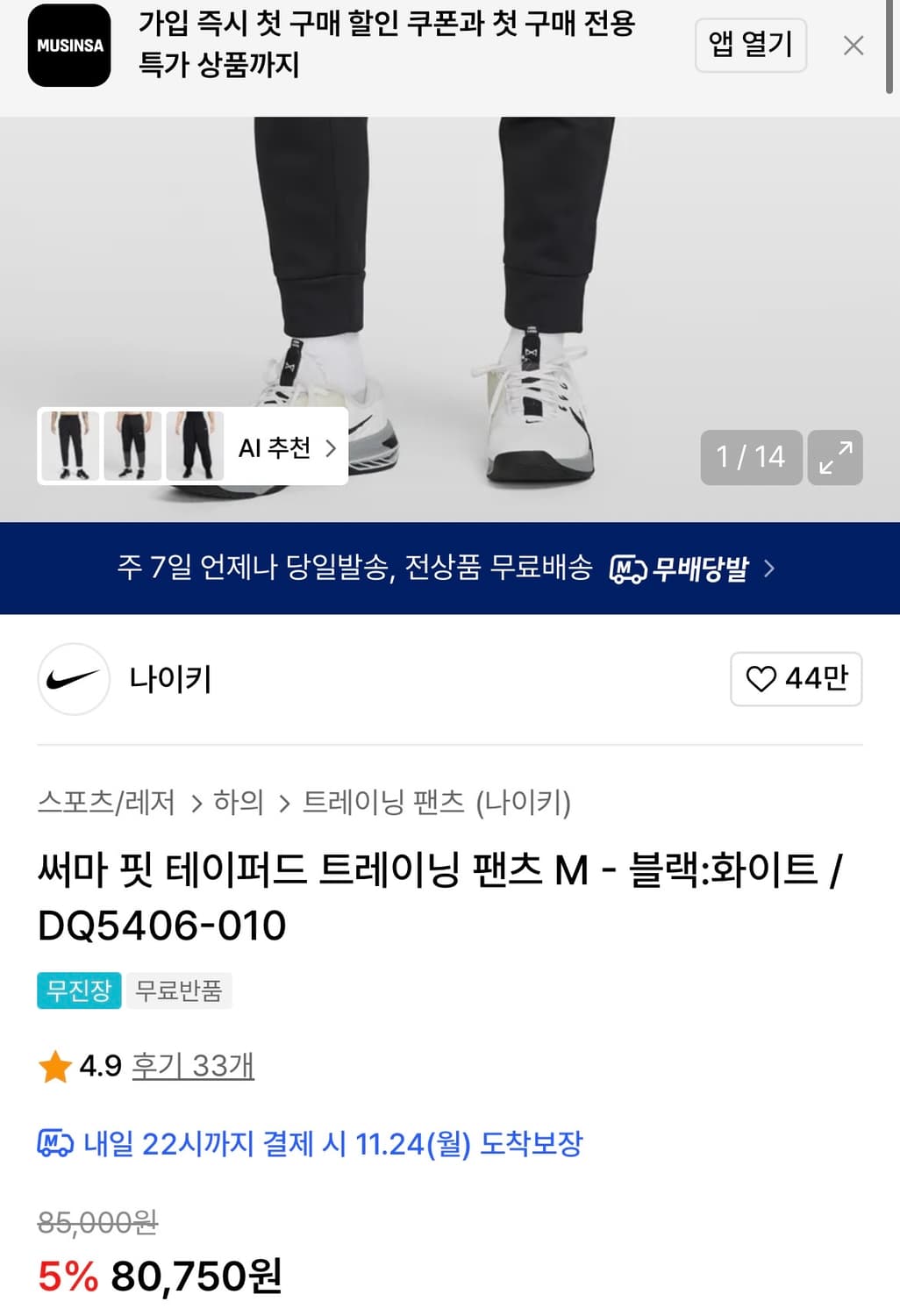Viewport: 900px width, 1316px height.
Task: Tap the 무진장 badge
Action: 78,991
